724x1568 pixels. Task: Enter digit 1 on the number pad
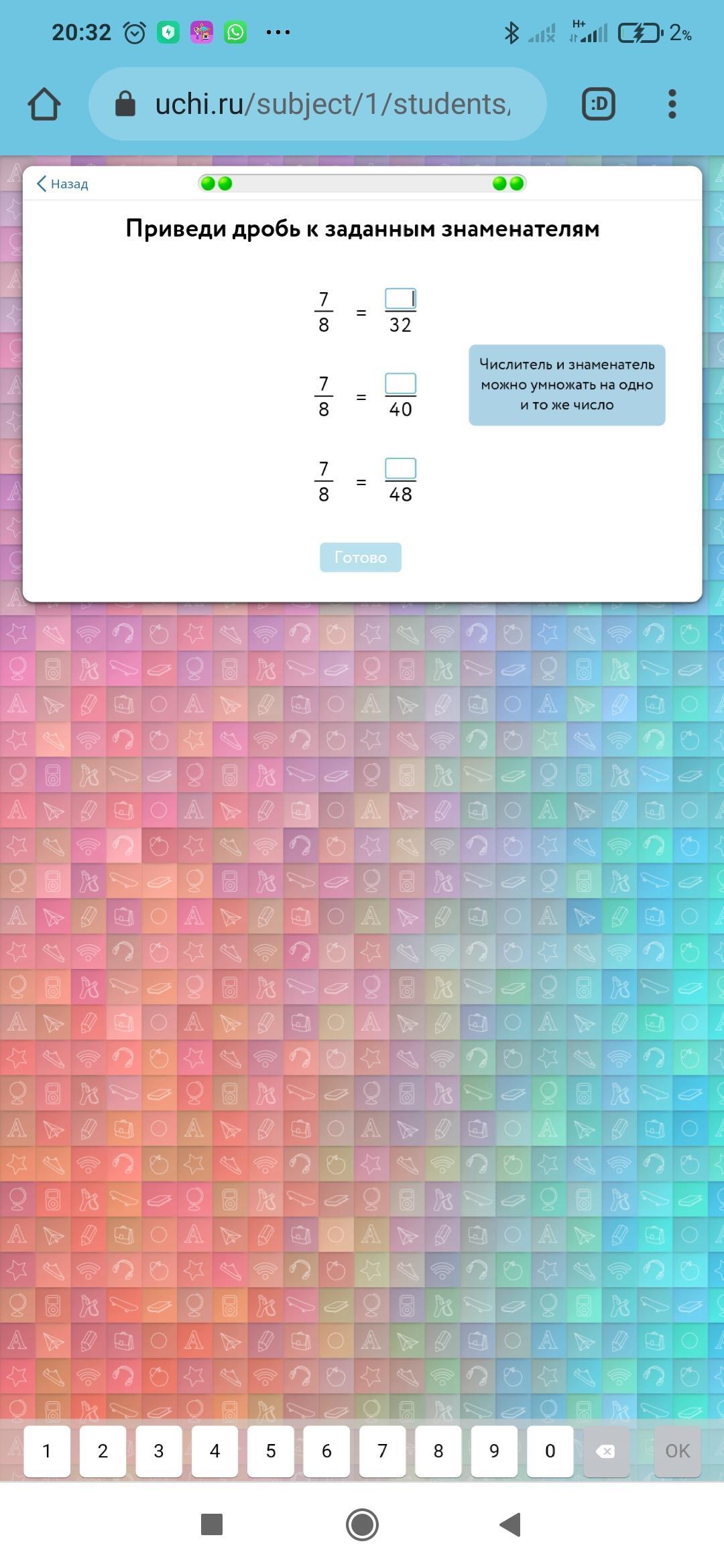[x=47, y=1451]
